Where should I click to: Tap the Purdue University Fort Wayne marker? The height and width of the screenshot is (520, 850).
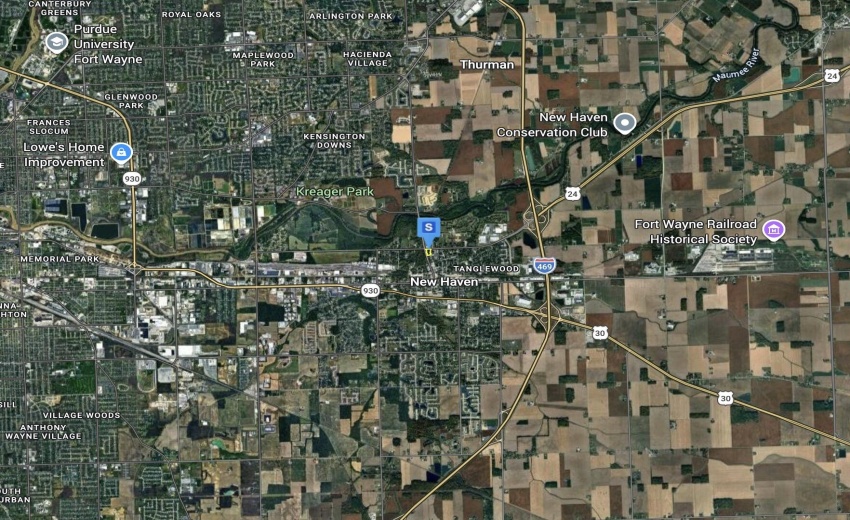coord(57,42)
